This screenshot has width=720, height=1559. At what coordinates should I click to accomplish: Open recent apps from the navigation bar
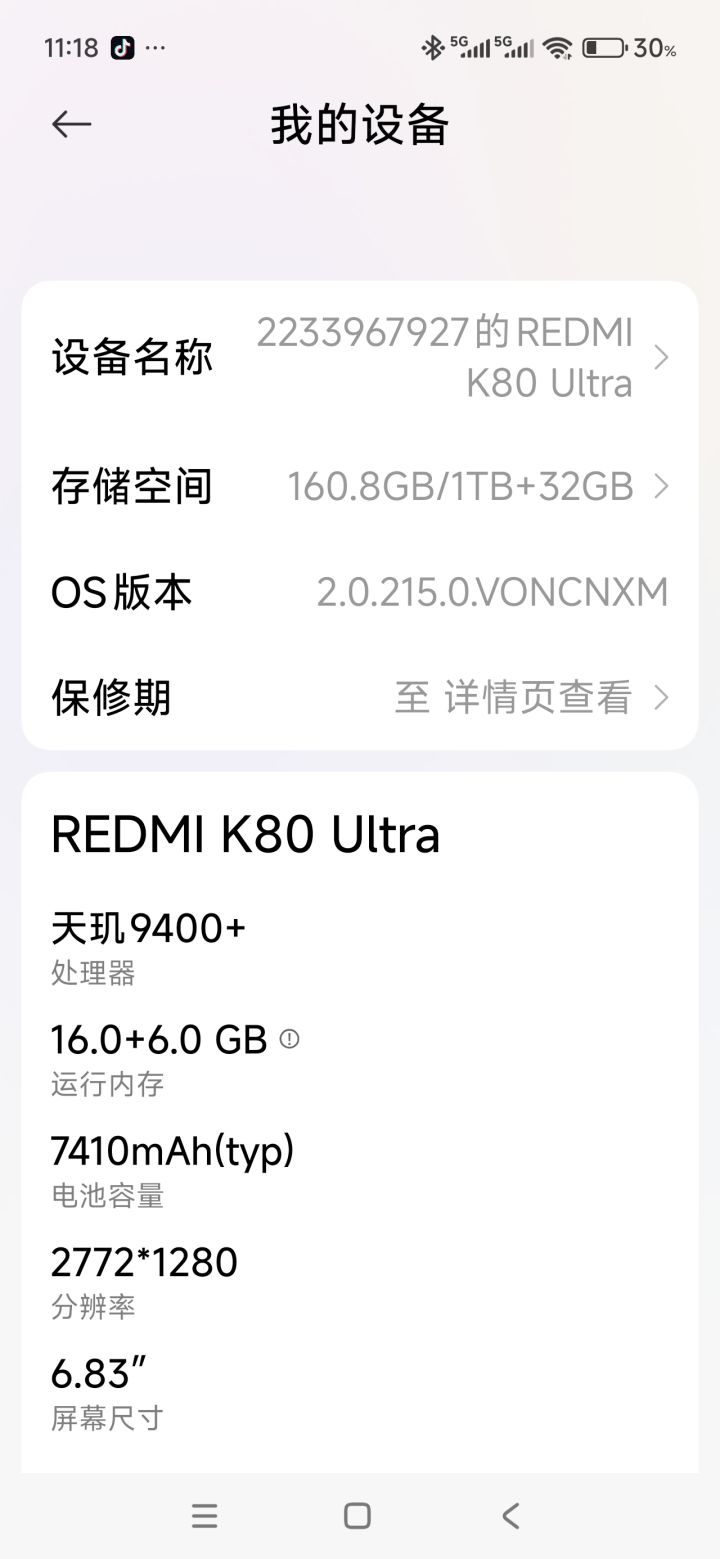pyautogui.click(x=204, y=1516)
